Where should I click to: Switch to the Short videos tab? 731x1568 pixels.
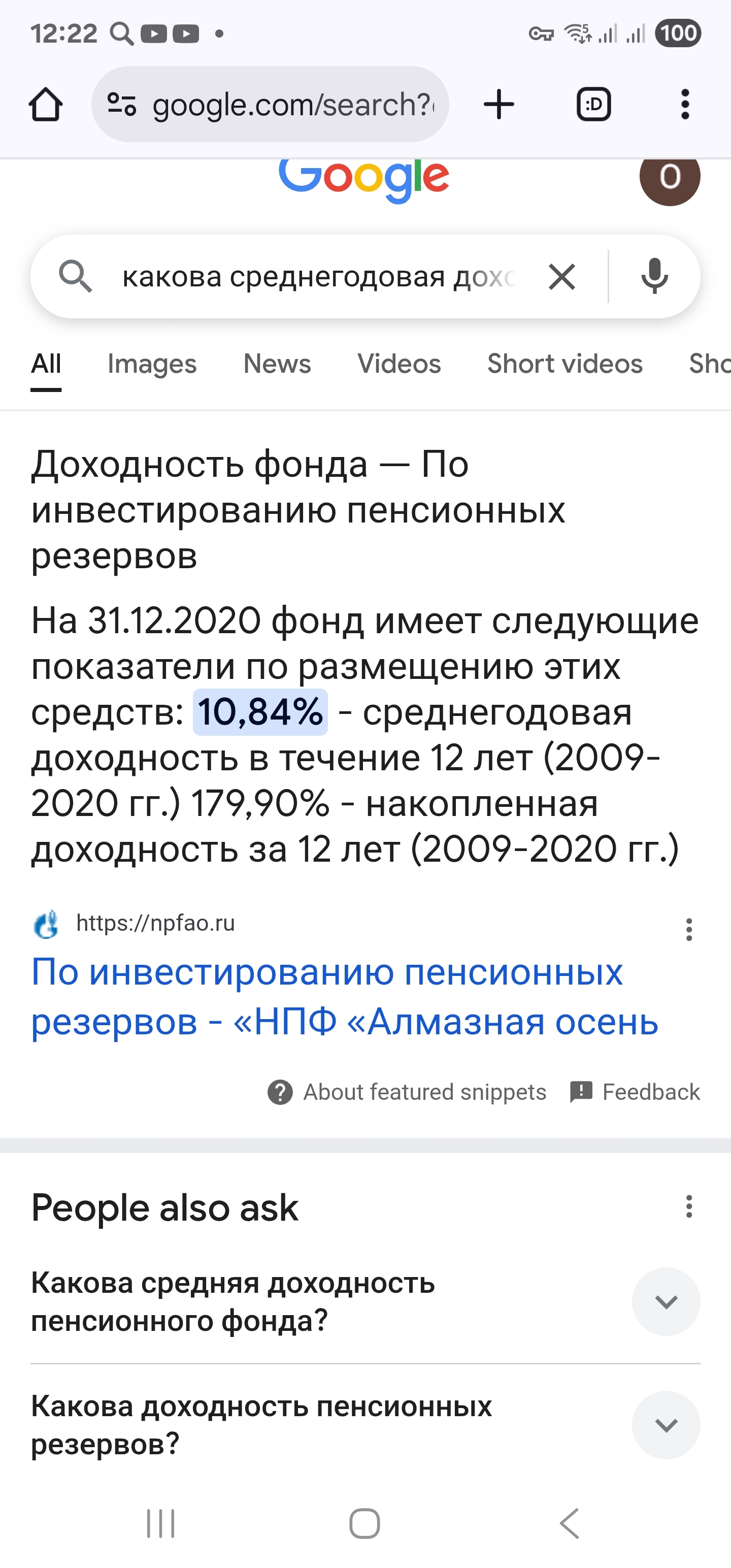(565, 364)
